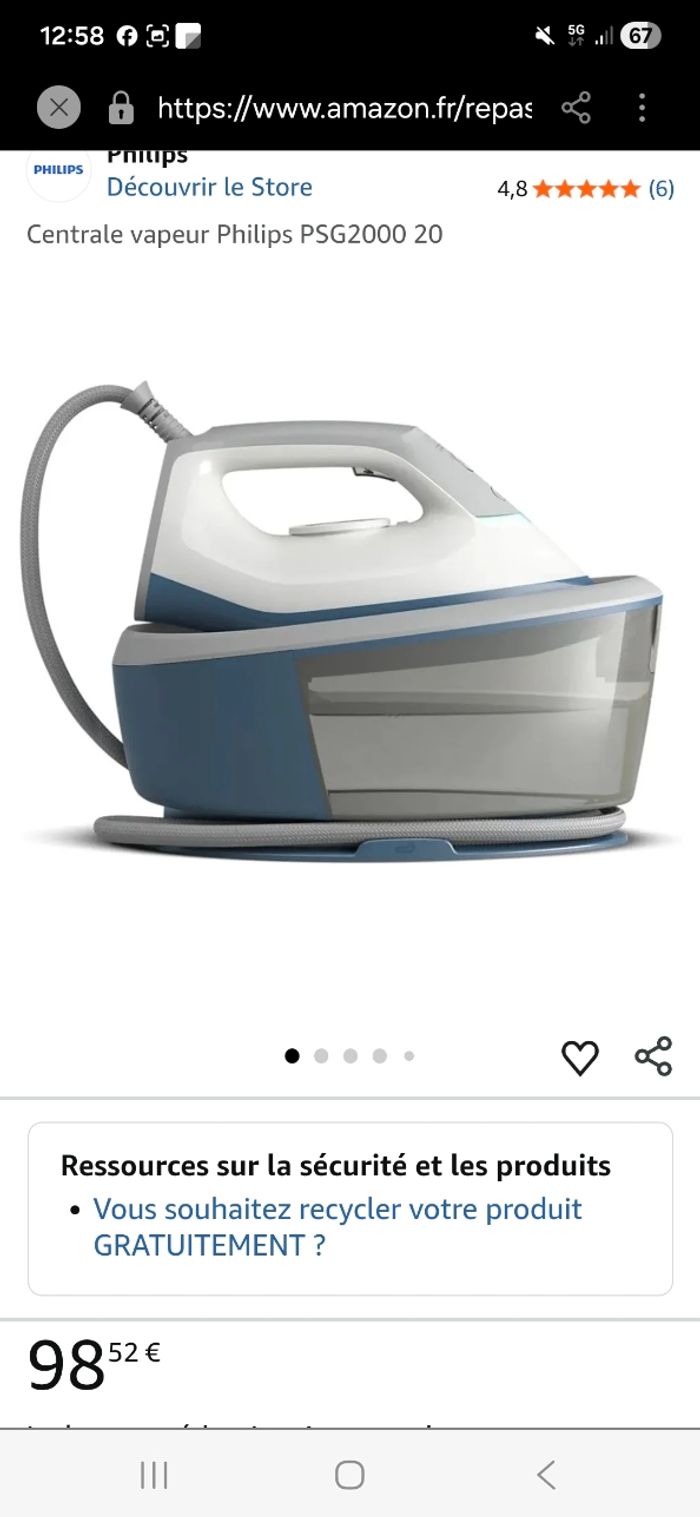View the 4,8 star customer ratings

tap(586, 189)
